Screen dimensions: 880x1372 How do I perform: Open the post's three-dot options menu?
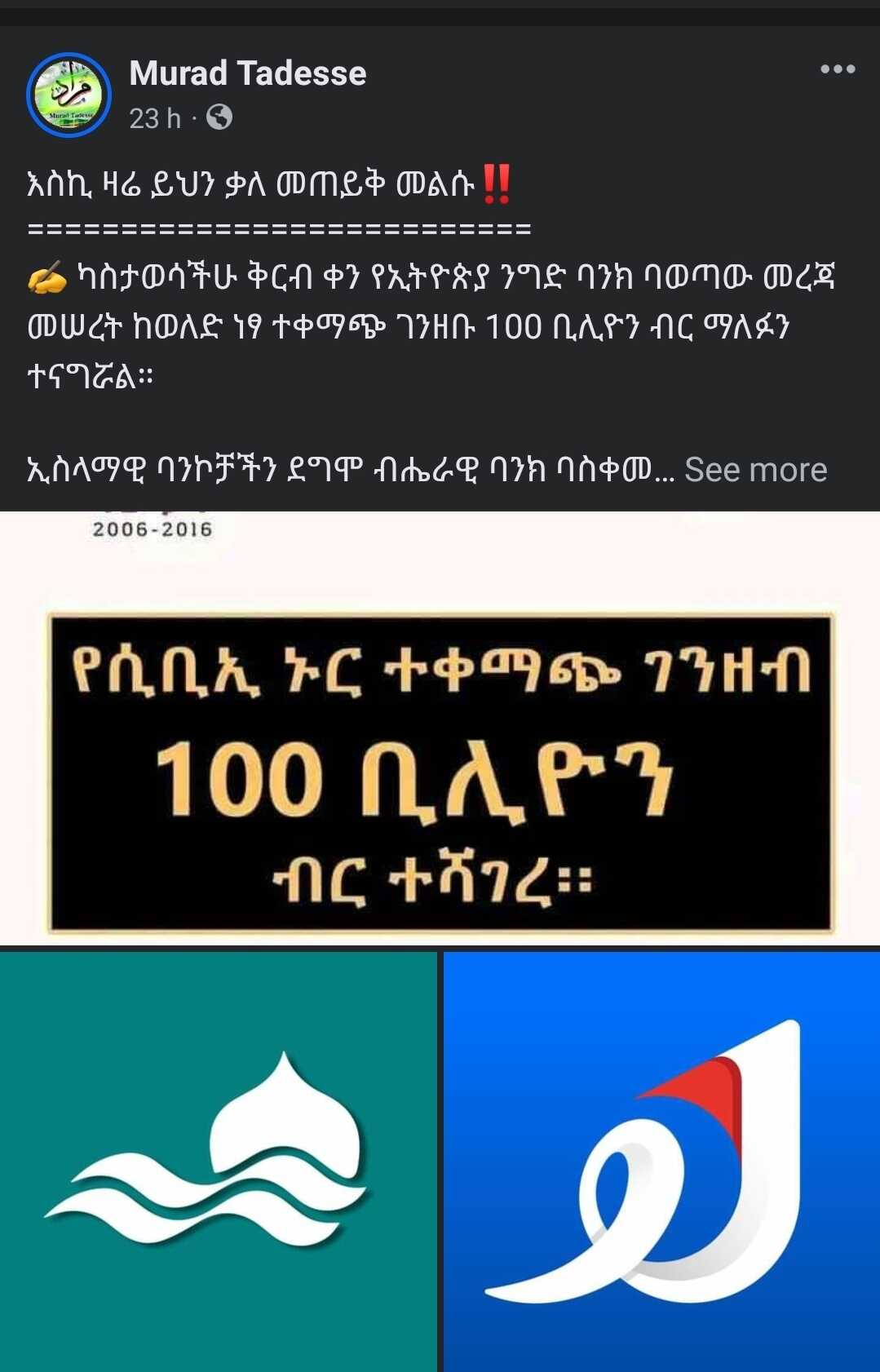[x=838, y=69]
